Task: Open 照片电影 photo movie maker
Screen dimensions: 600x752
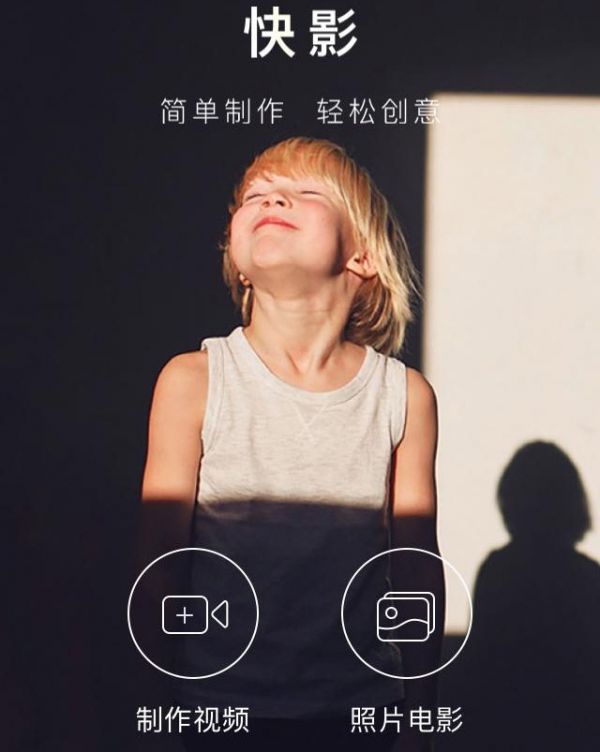Action: point(406,614)
